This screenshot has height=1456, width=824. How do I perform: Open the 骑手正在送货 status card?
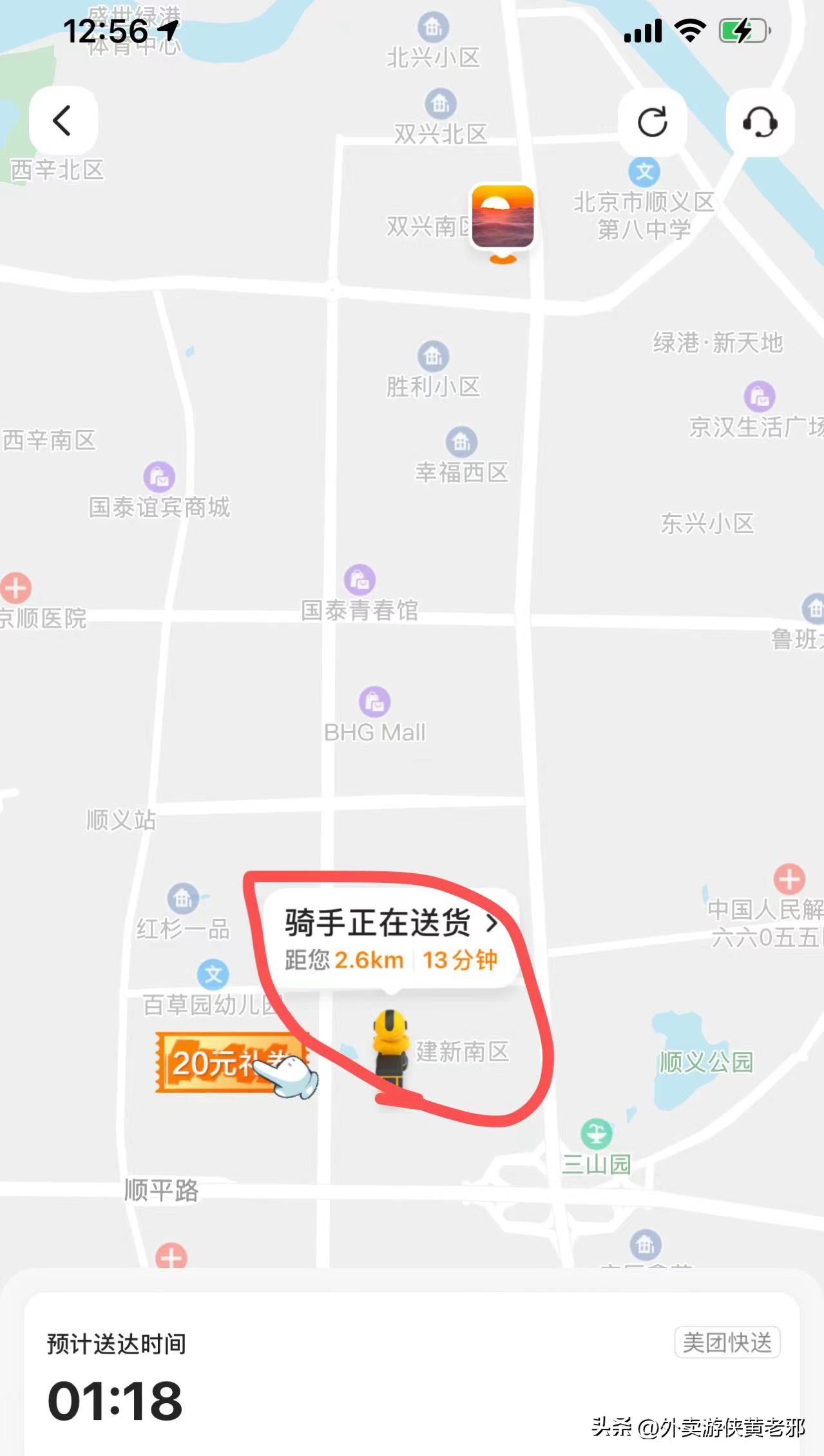point(377,922)
